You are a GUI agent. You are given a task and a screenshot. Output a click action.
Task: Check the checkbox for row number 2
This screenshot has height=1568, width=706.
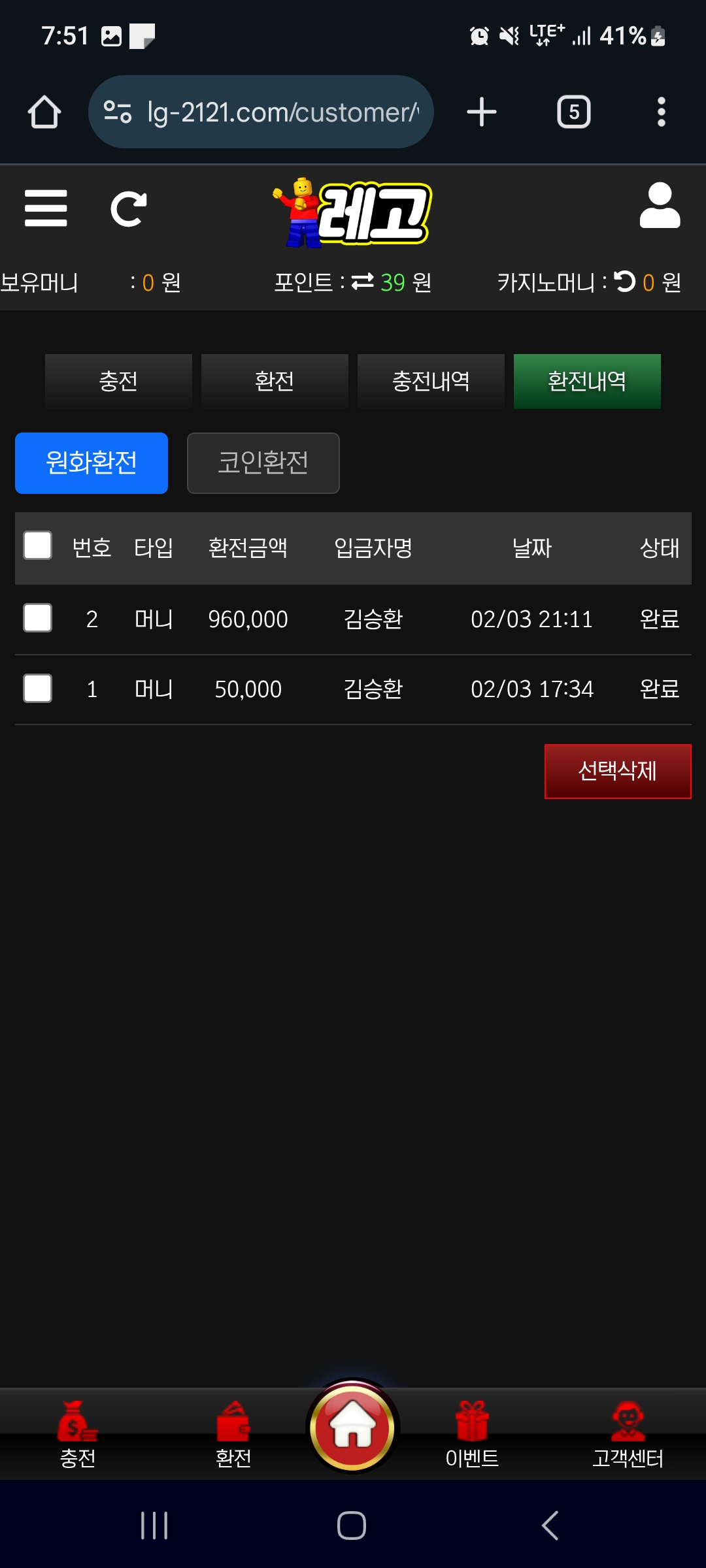pos(37,619)
